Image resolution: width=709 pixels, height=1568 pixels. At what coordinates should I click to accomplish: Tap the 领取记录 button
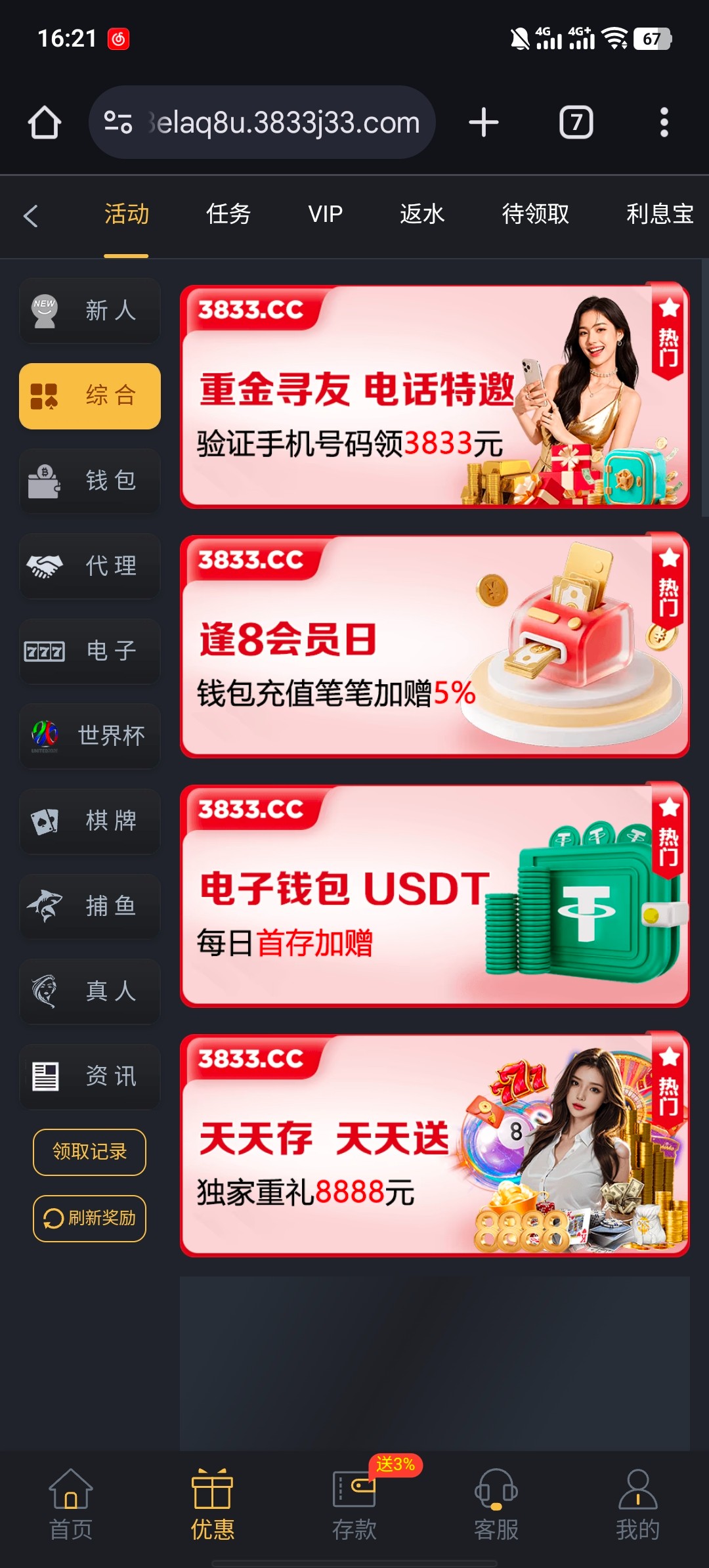pos(89,1152)
